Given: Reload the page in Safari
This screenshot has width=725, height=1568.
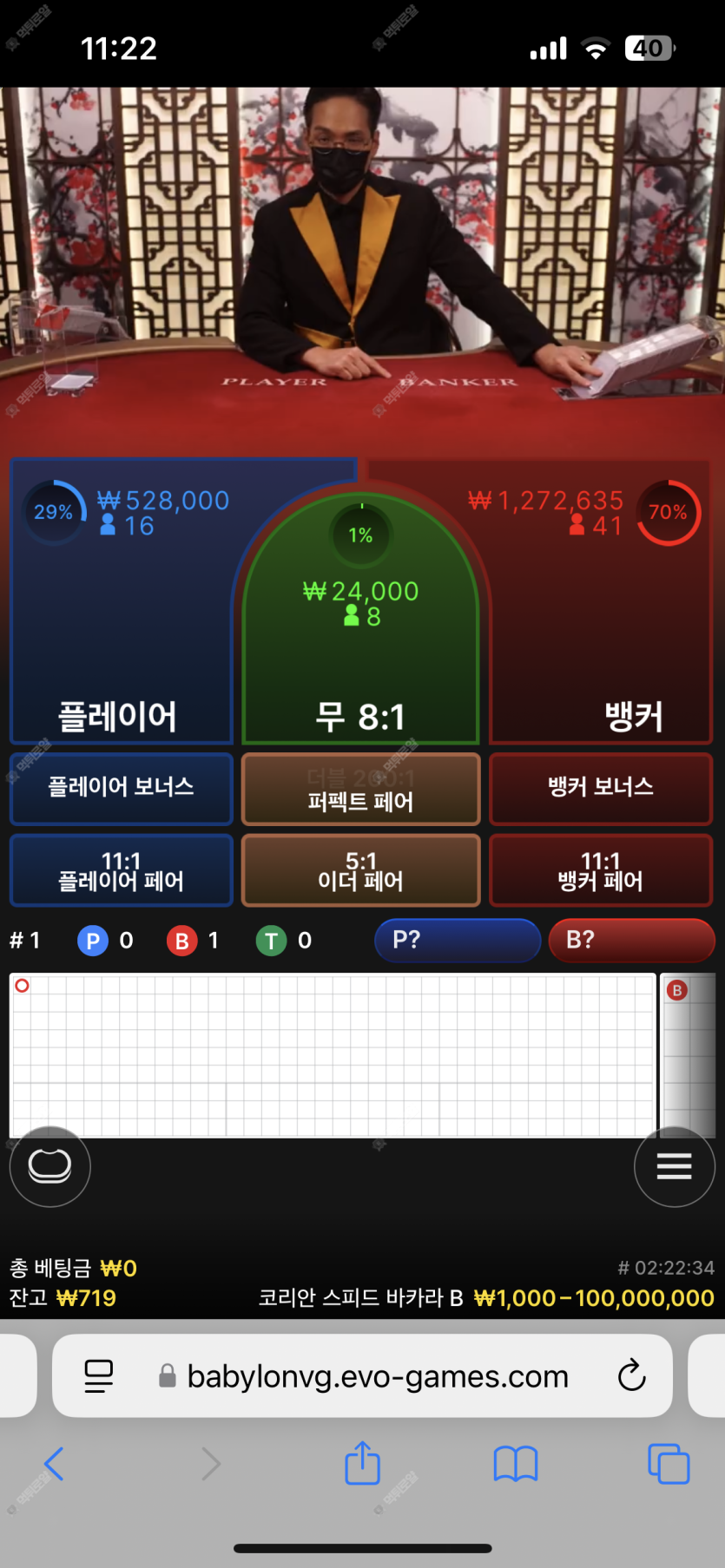Looking at the screenshot, I should (x=631, y=1375).
